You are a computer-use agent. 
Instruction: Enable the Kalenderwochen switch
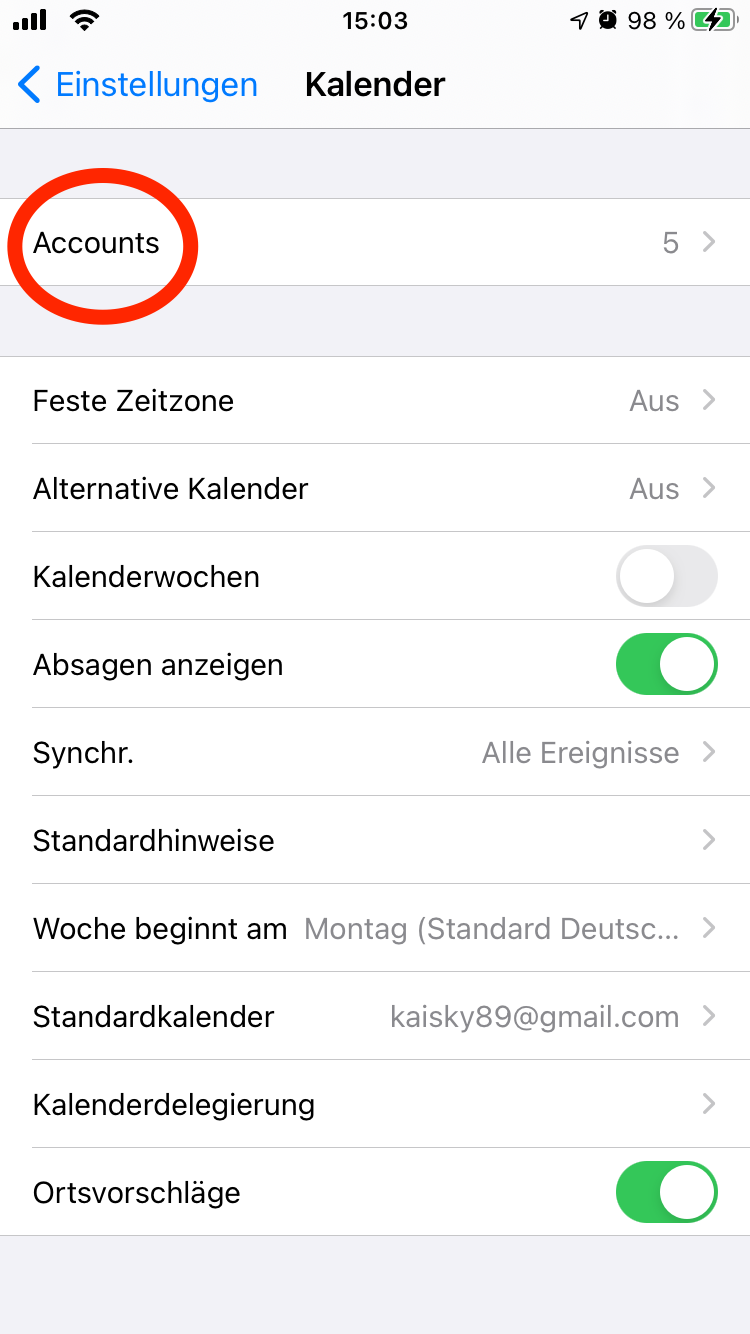[666, 577]
